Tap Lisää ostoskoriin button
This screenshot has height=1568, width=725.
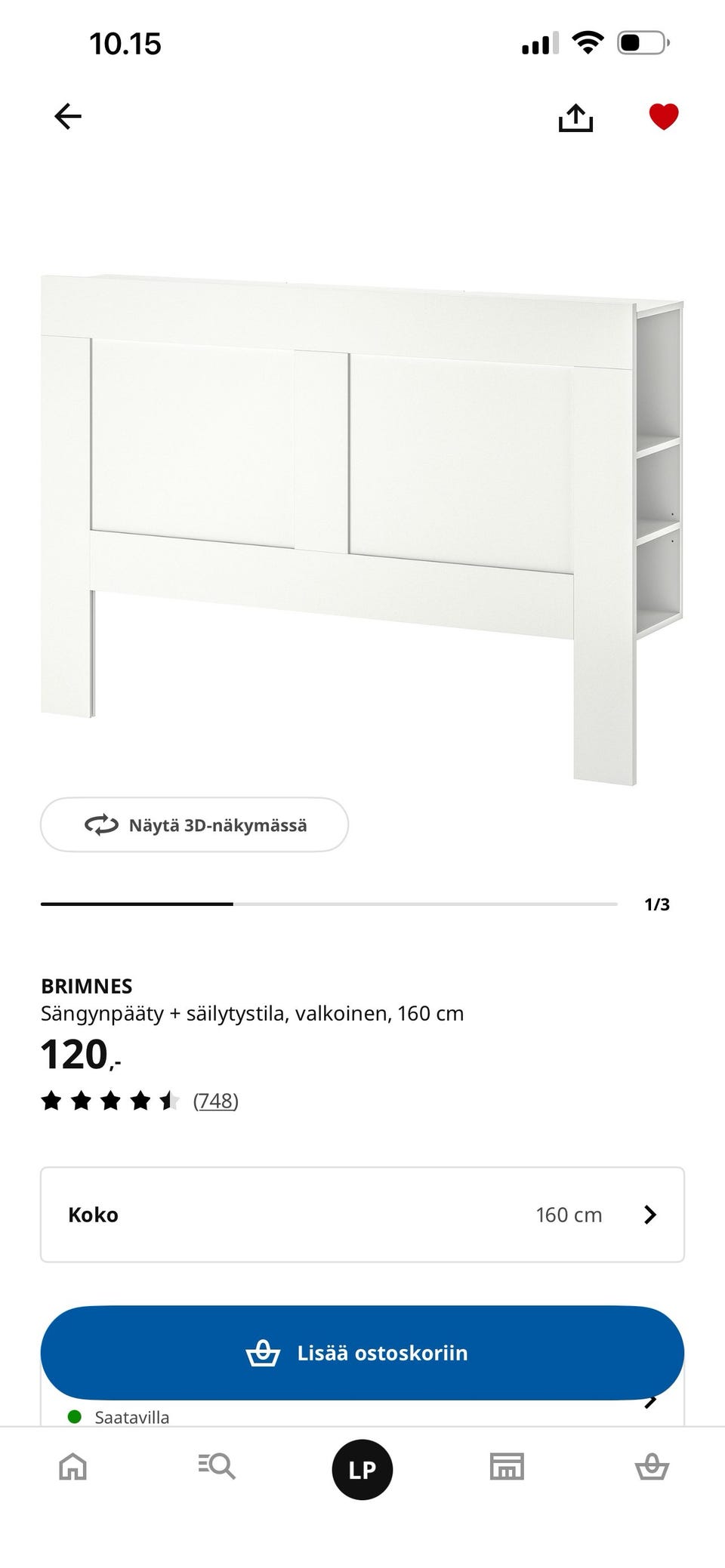point(362,1352)
